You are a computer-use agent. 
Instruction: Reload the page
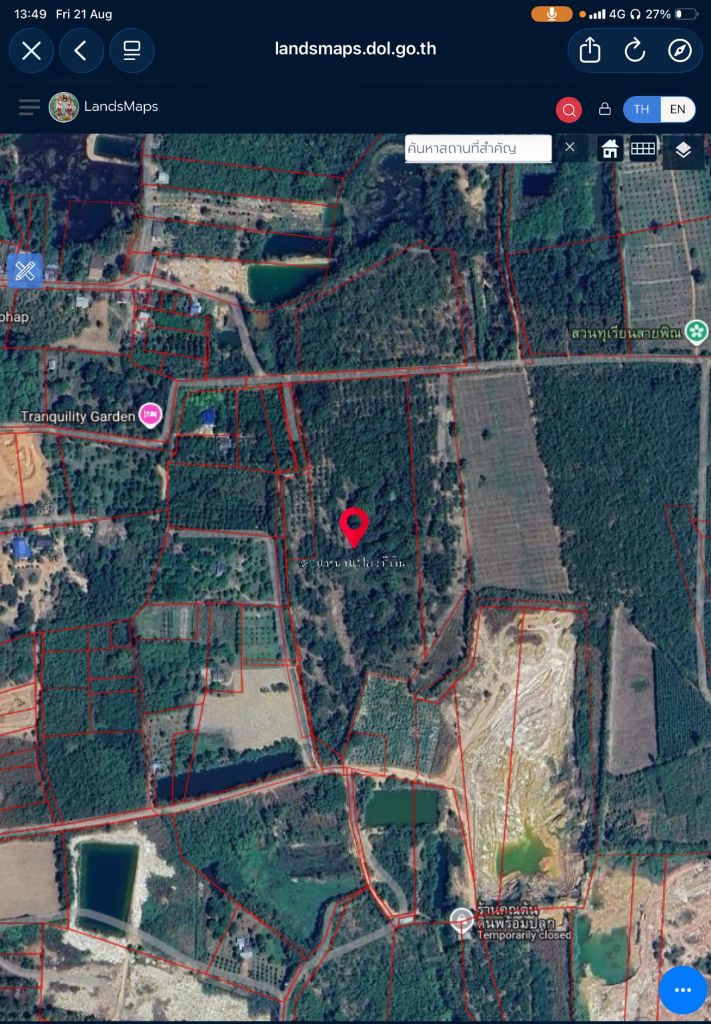(x=635, y=50)
